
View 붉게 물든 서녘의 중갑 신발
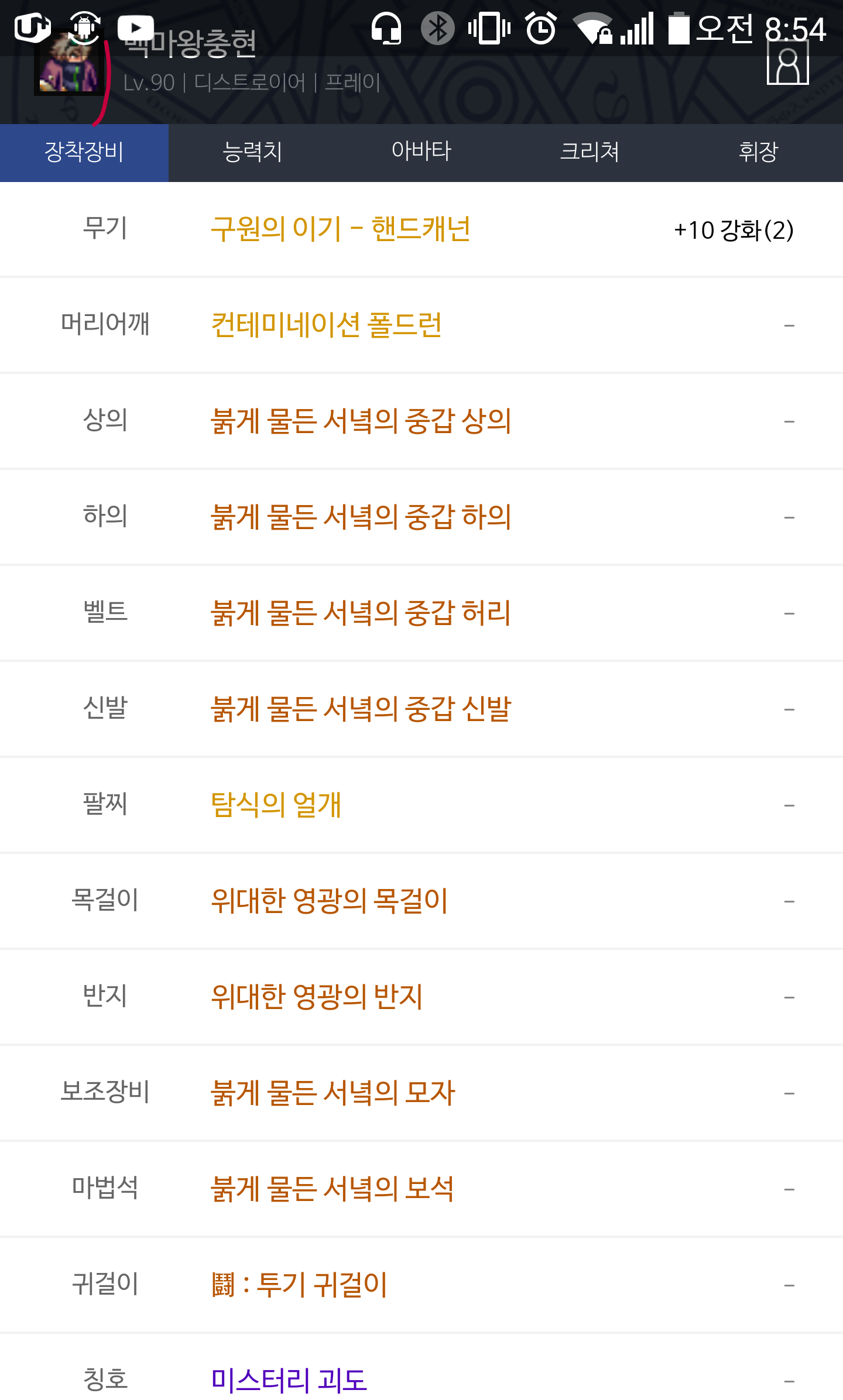tap(361, 709)
